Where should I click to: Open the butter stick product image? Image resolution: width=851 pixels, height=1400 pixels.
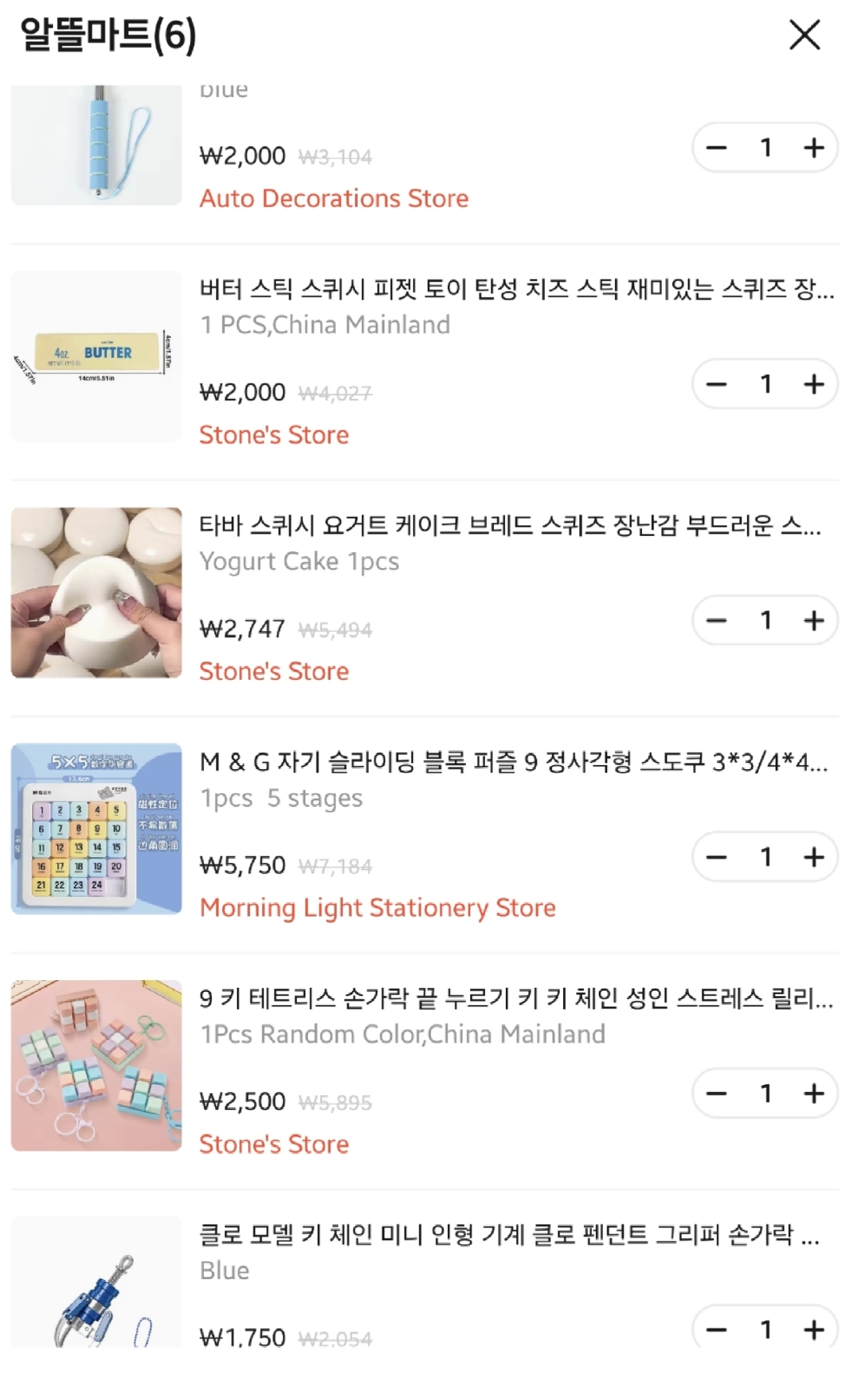pyautogui.click(x=96, y=356)
